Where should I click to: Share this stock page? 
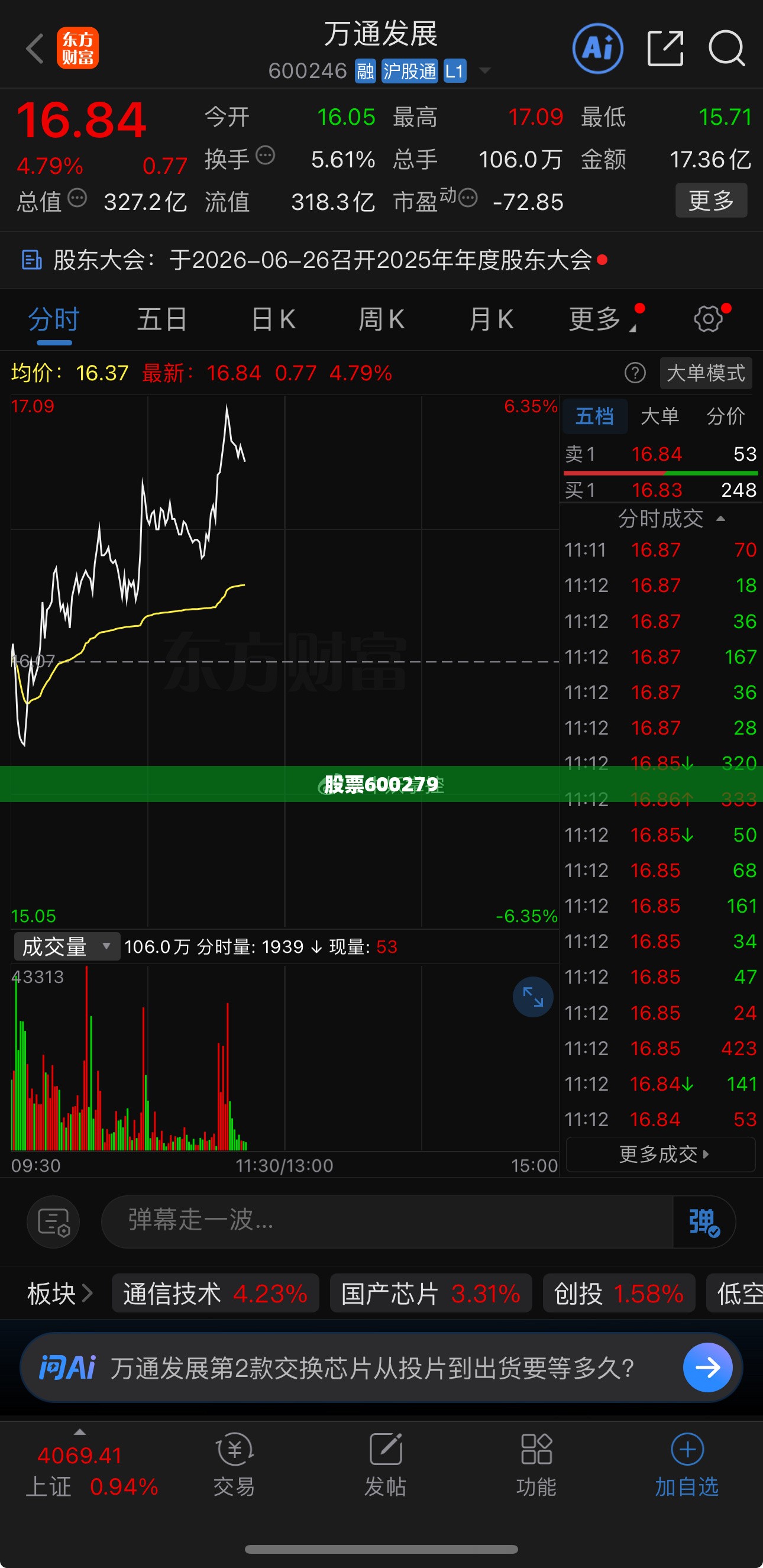tap(665, 48)
